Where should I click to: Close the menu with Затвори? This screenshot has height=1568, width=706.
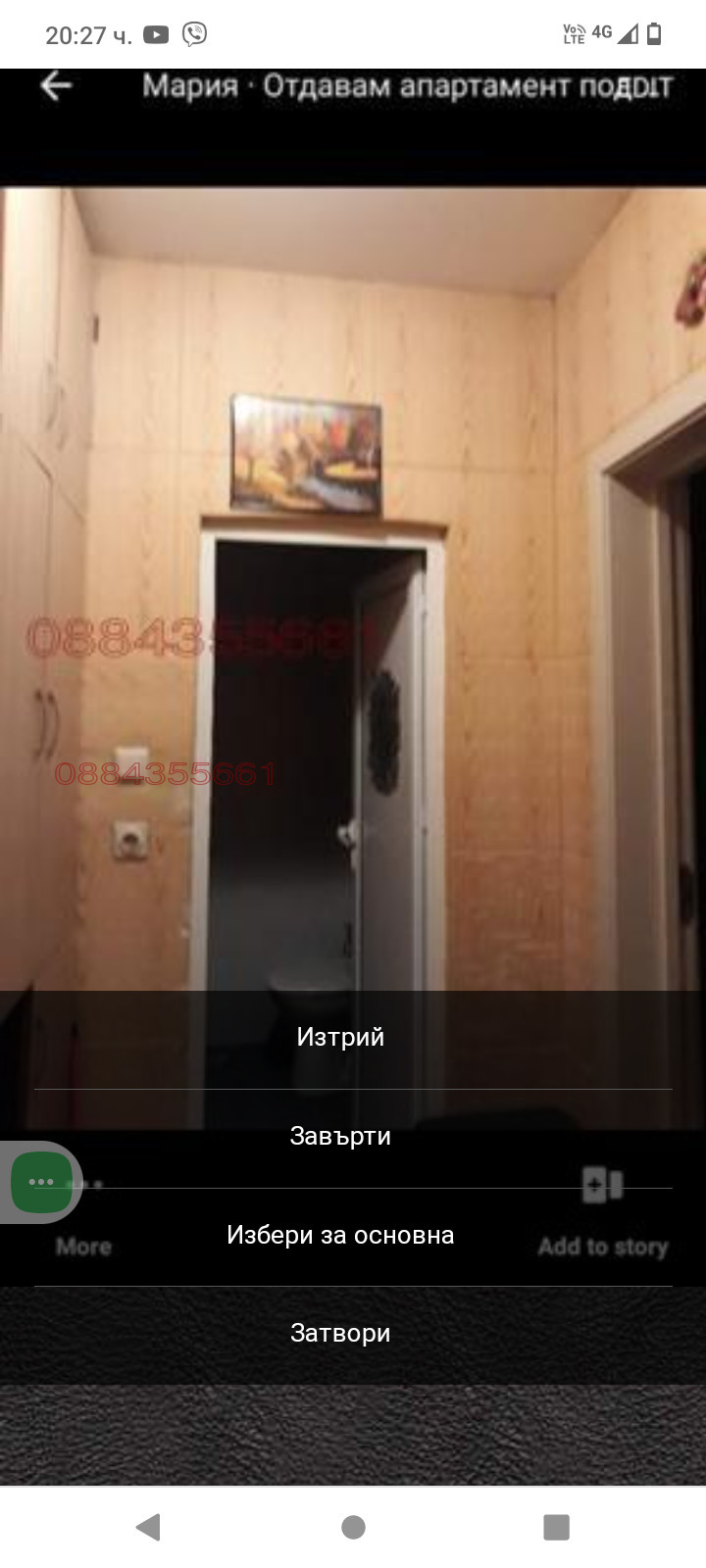[340, 1333]
